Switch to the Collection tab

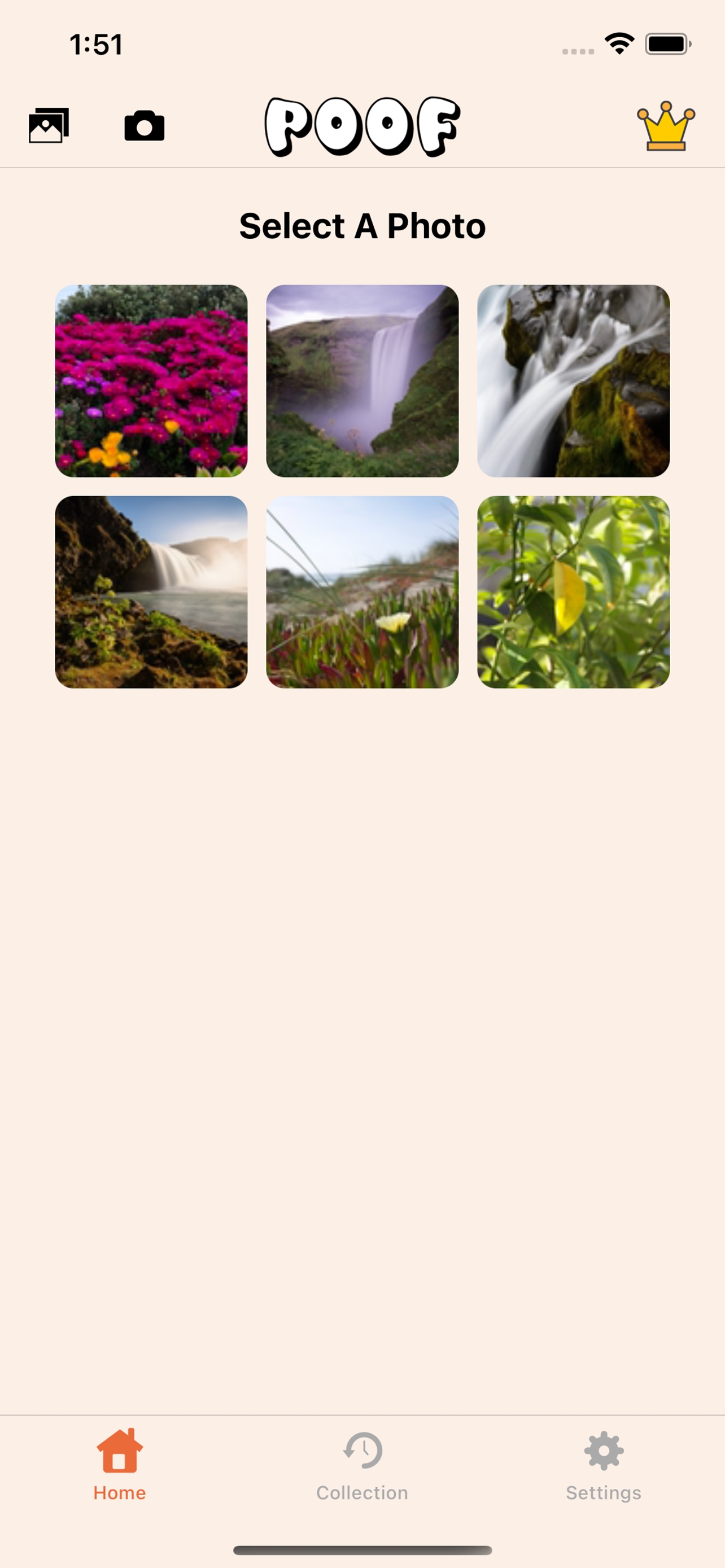[x=362, y=1465]
